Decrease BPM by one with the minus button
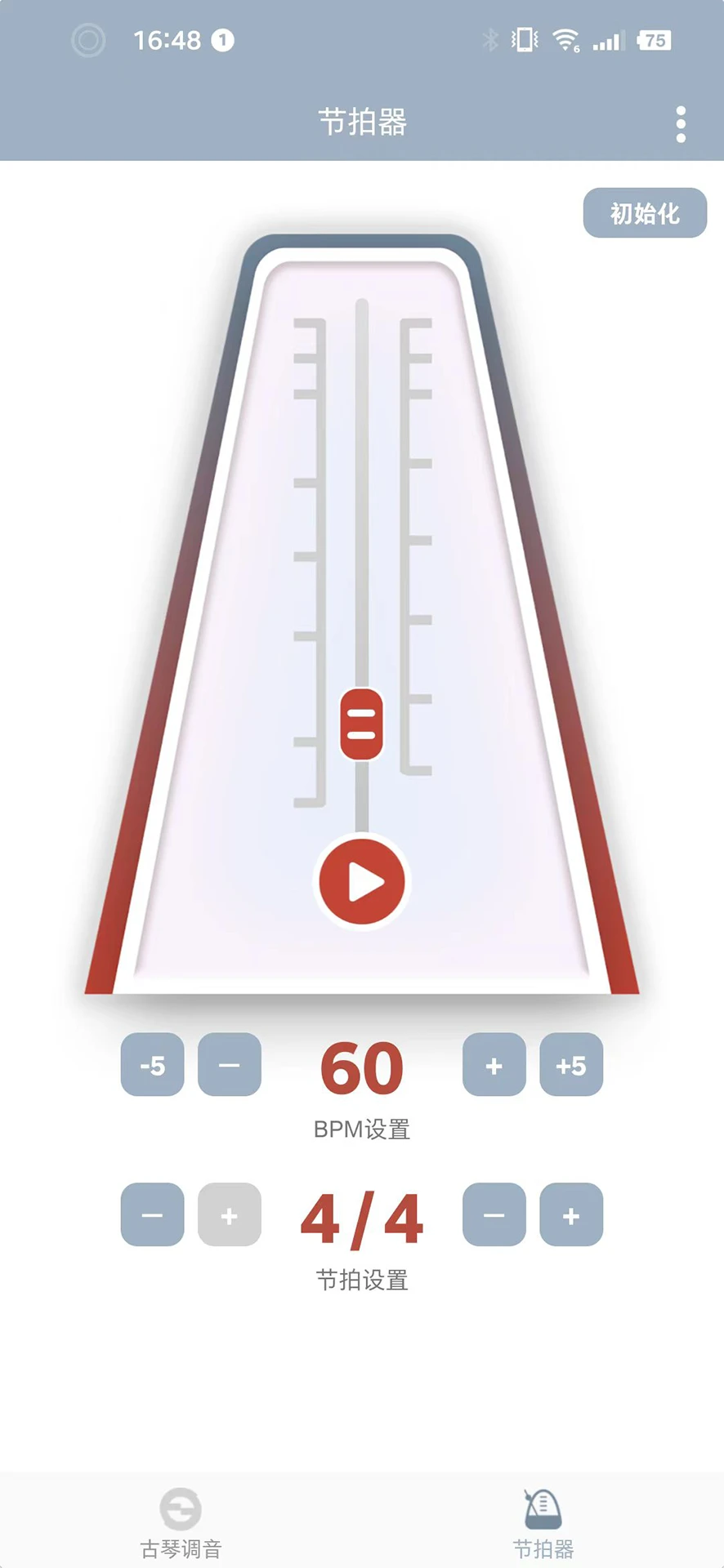Screen dimensions: 724x1568 [x=230, y=1064]
